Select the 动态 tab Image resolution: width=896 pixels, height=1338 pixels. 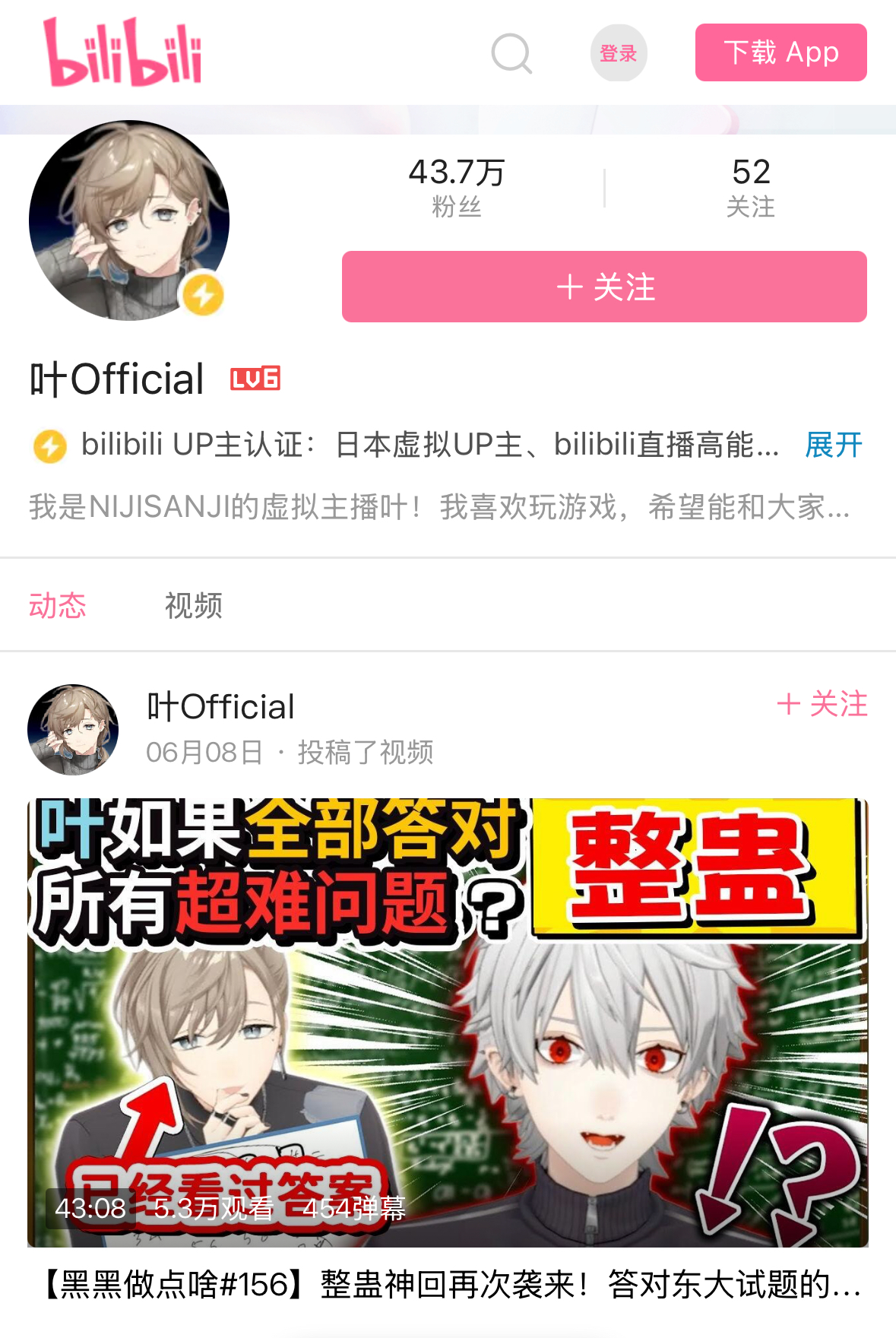point(58,606)
